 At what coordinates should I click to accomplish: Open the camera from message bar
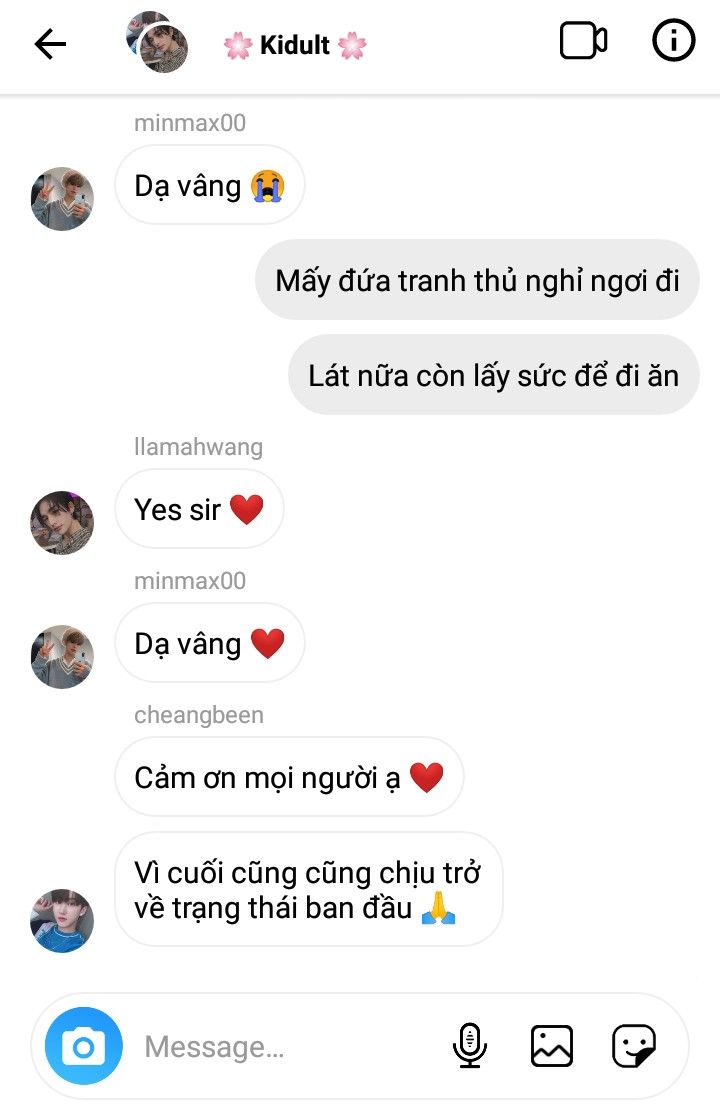(x=84, y=1046)
